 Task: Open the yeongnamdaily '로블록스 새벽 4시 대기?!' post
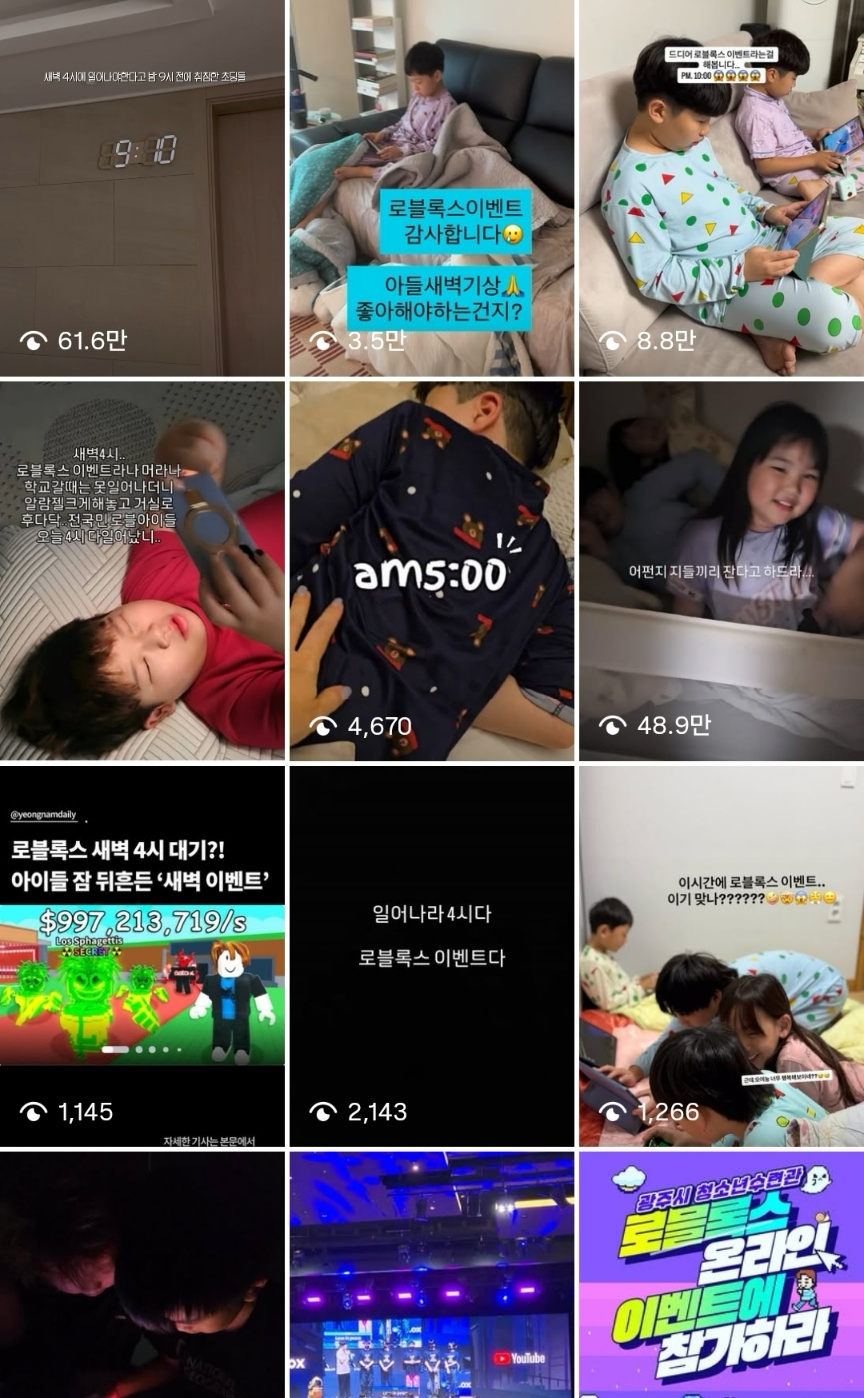coord(142,955)
